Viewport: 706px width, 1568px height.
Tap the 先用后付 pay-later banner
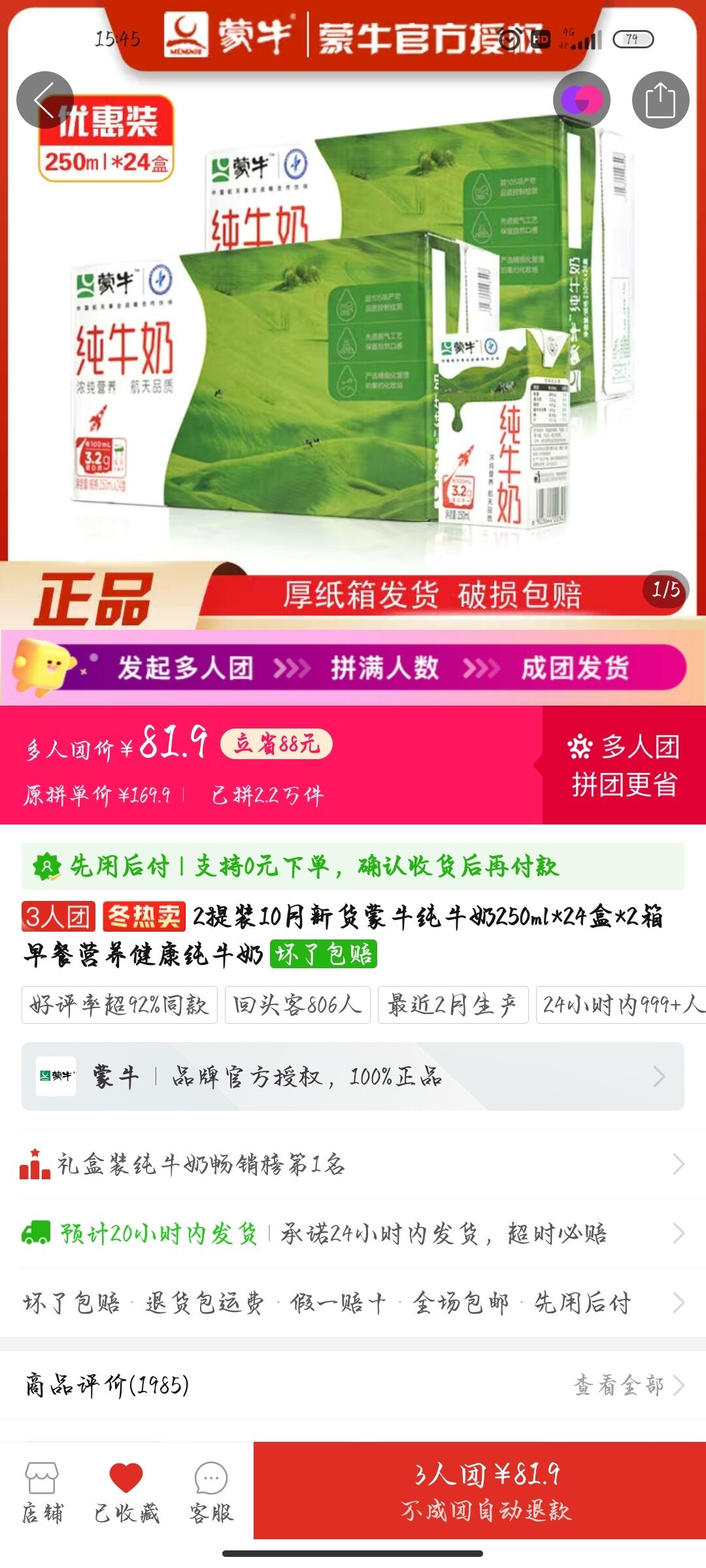[353, 866]
